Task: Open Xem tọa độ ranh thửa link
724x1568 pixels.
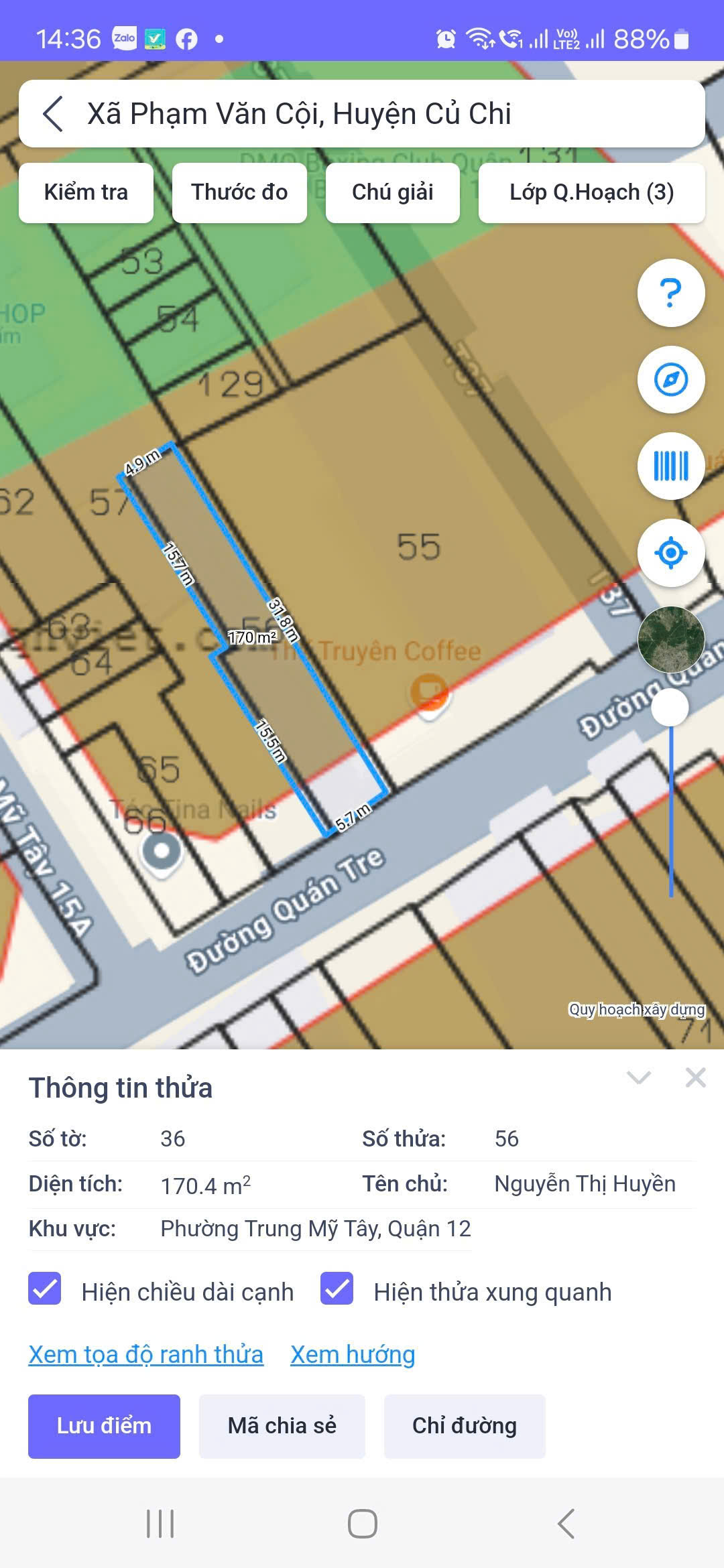Action: tap(146, 1354)
